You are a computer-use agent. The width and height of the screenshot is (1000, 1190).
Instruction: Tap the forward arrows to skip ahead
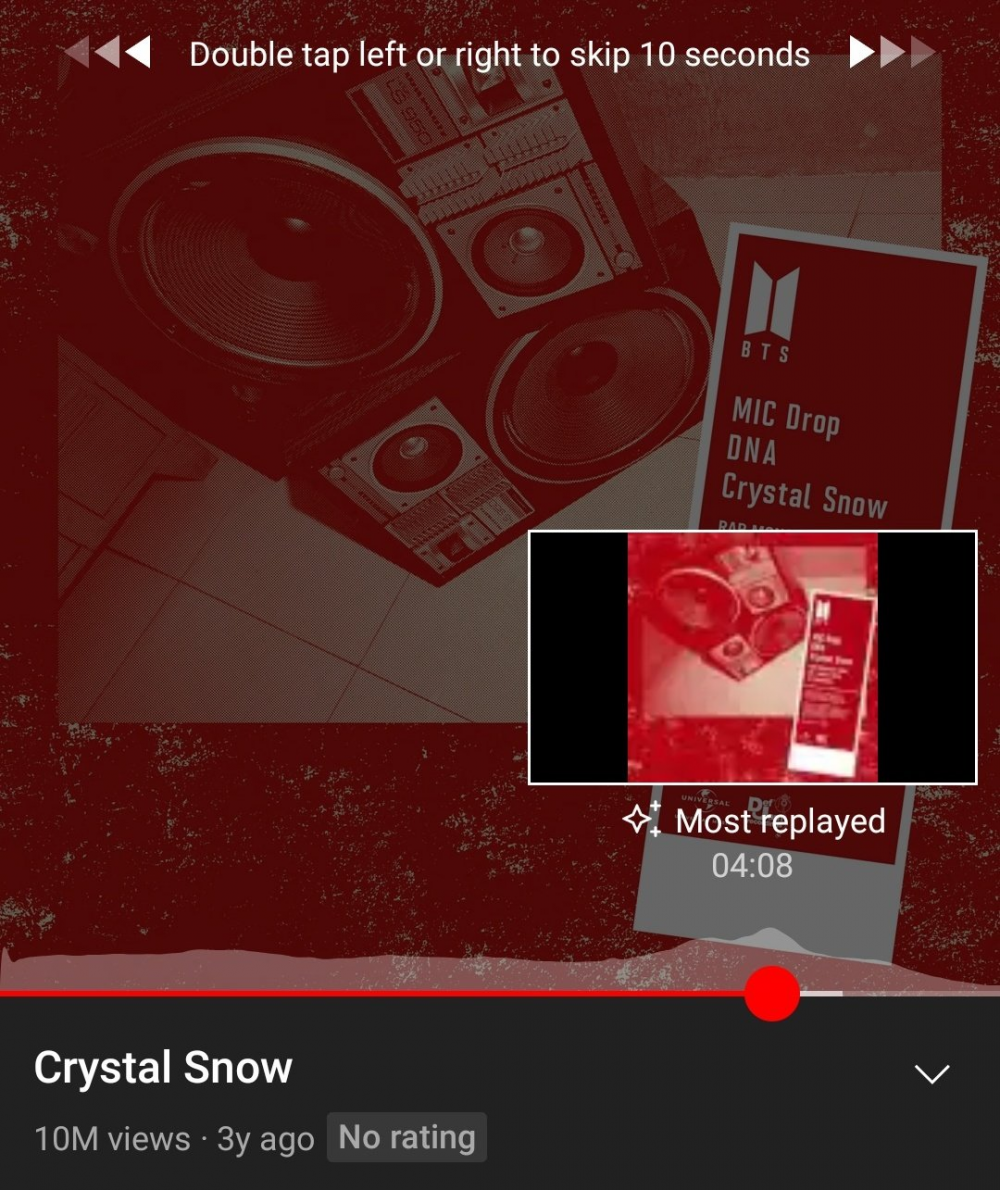pos(891,52)
